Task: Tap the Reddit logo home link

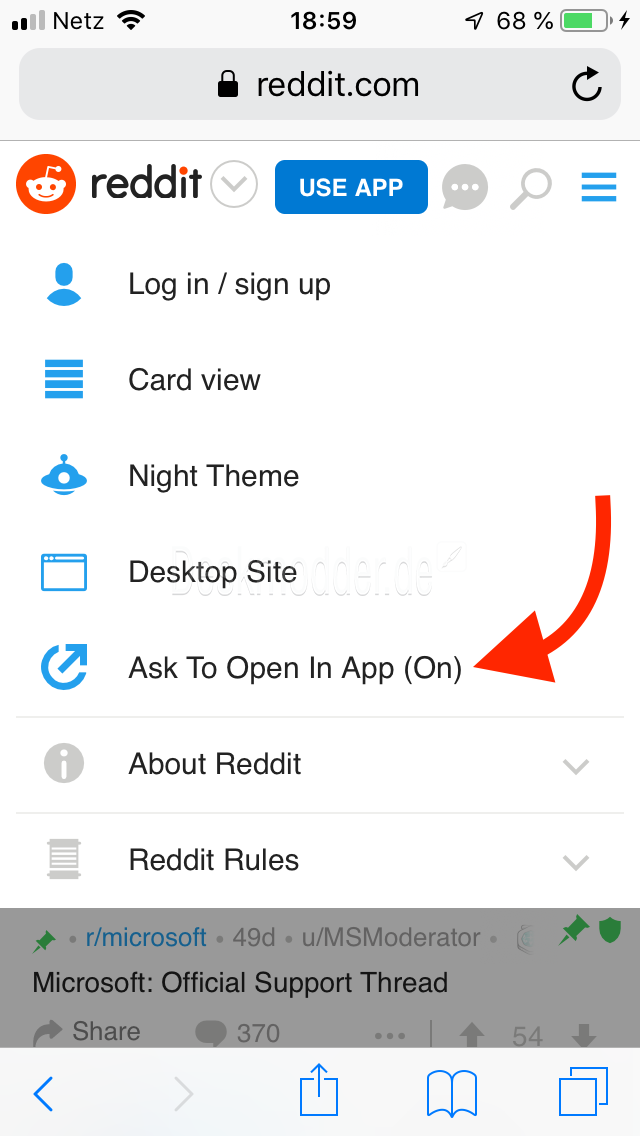Action: (x=108, y=184)
